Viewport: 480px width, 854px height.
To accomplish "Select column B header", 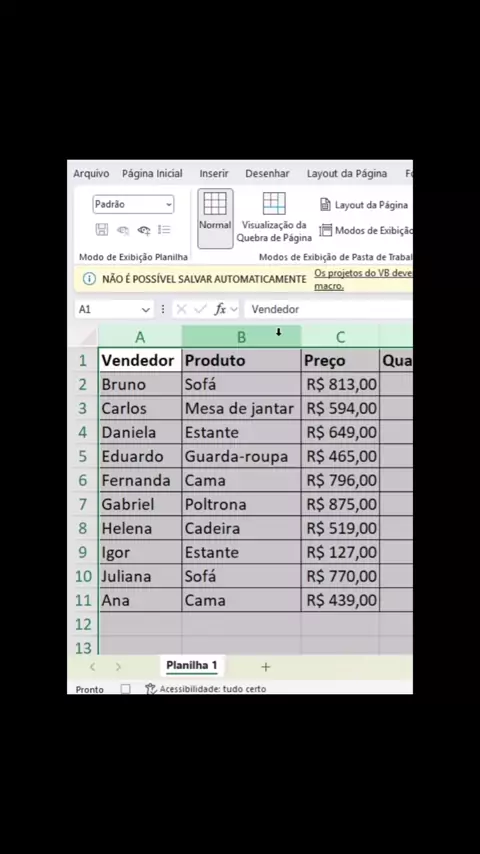I will [241, 337].
